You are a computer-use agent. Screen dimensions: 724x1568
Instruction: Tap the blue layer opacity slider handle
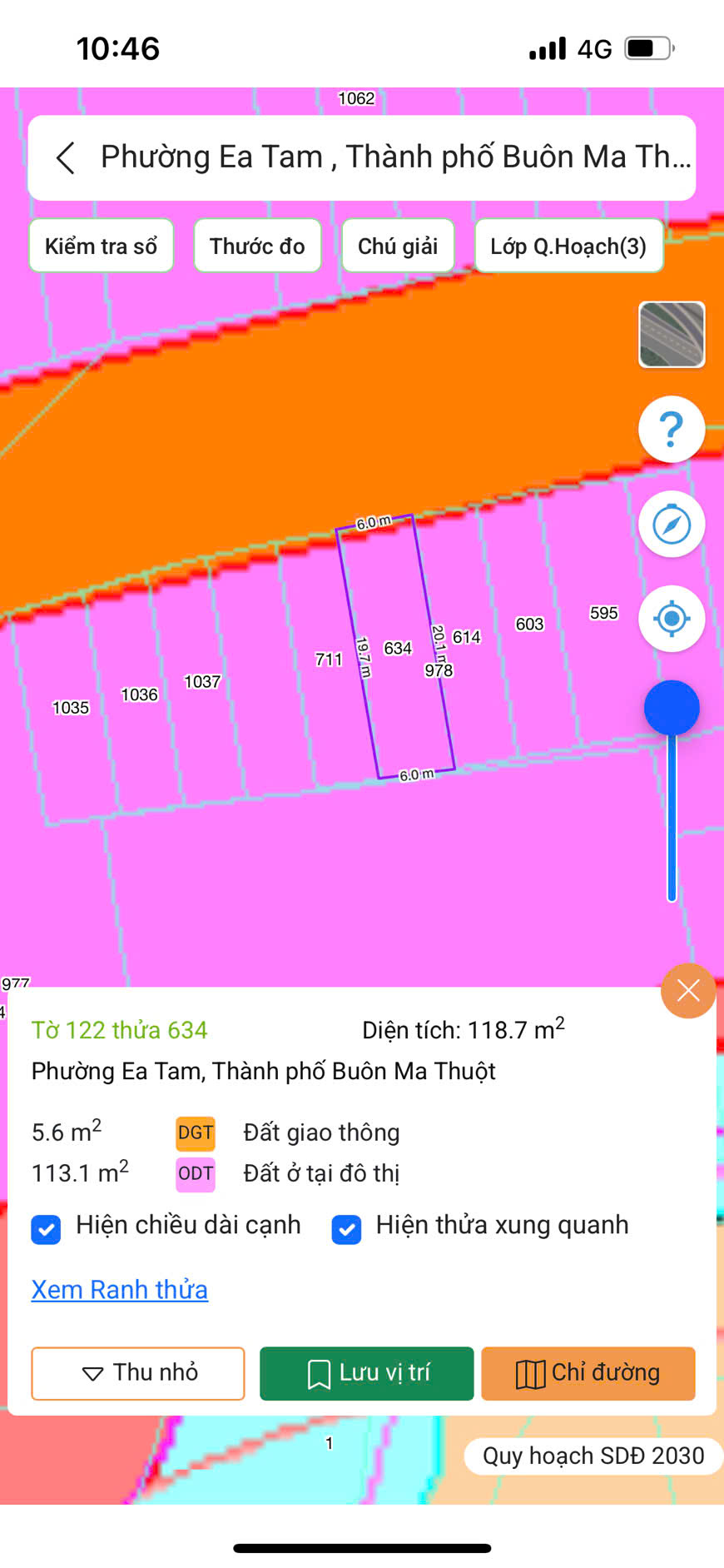click(672, 709)
